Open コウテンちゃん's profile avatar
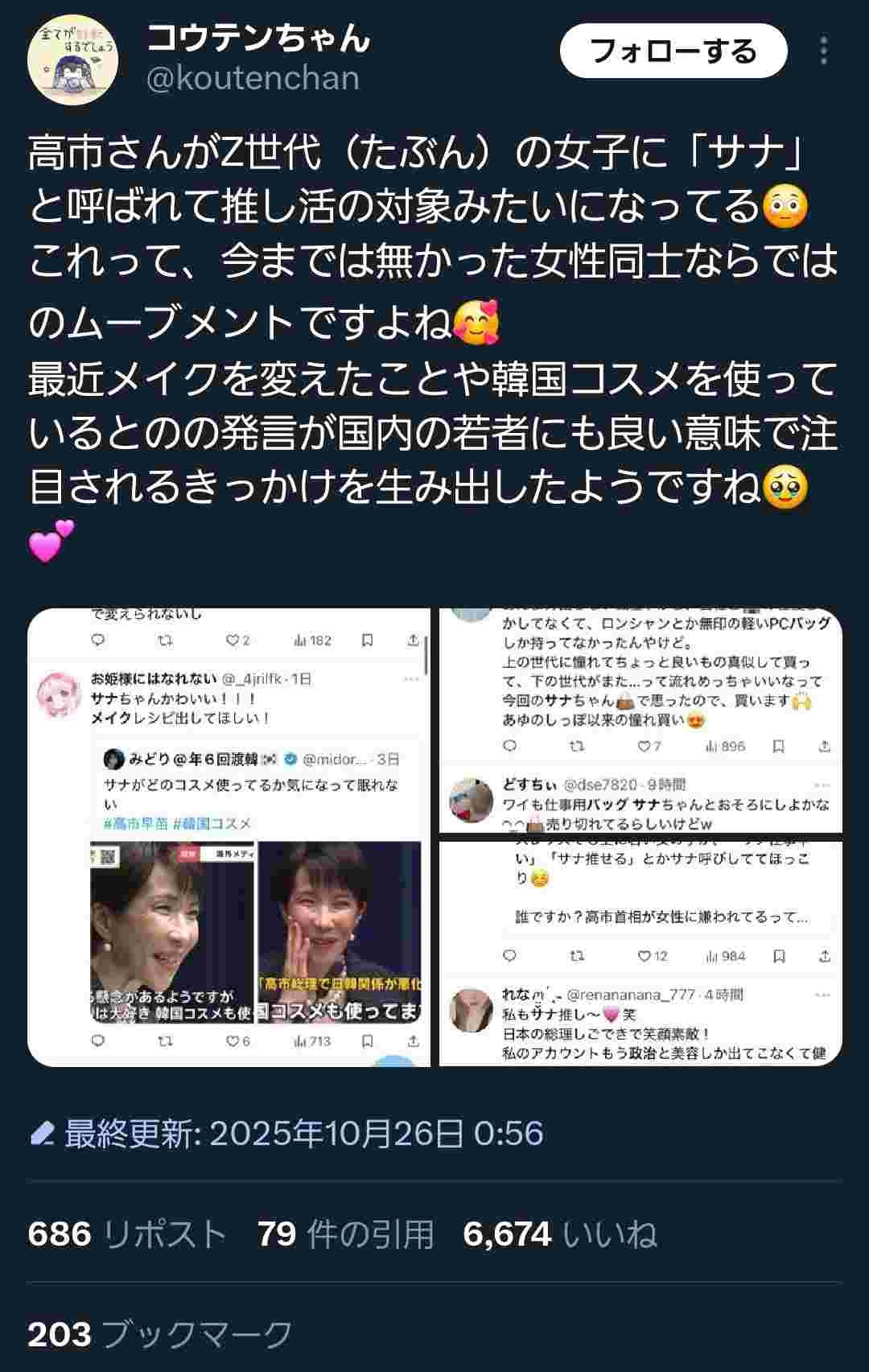The image size is (869, 1372). point(72,59)
